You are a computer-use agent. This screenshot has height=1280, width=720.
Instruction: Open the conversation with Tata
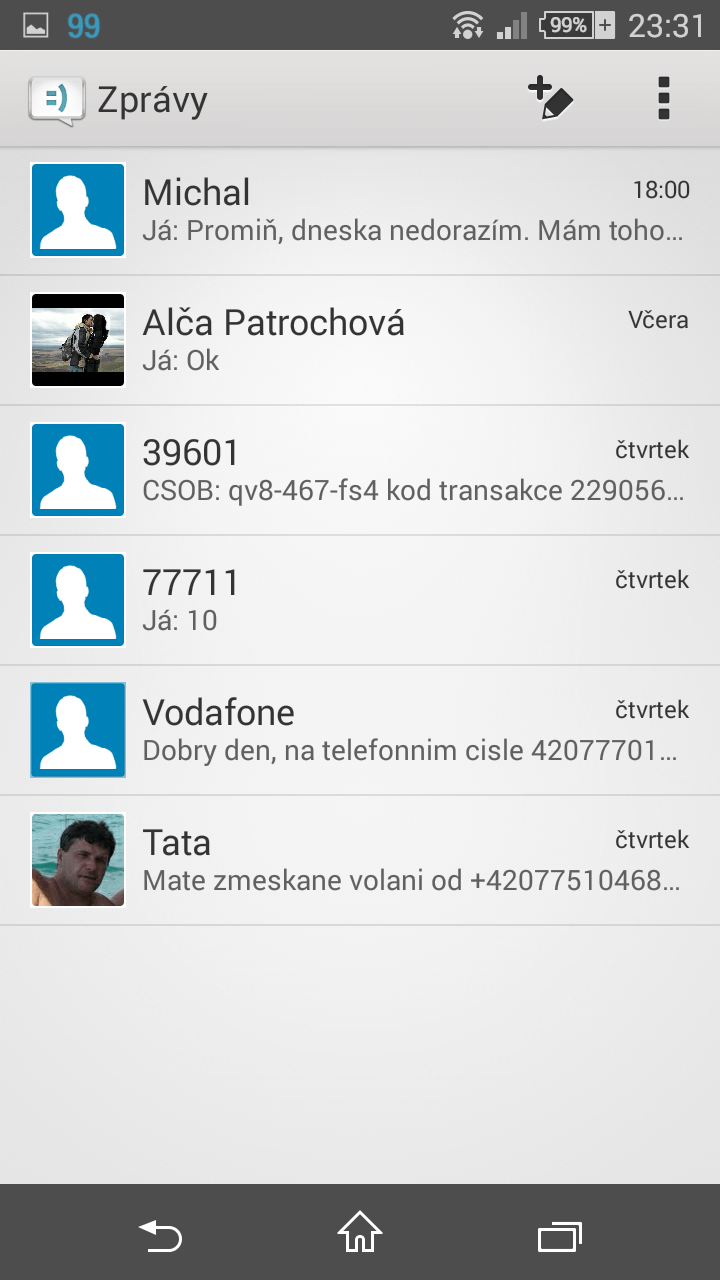(x=360, y=861)
